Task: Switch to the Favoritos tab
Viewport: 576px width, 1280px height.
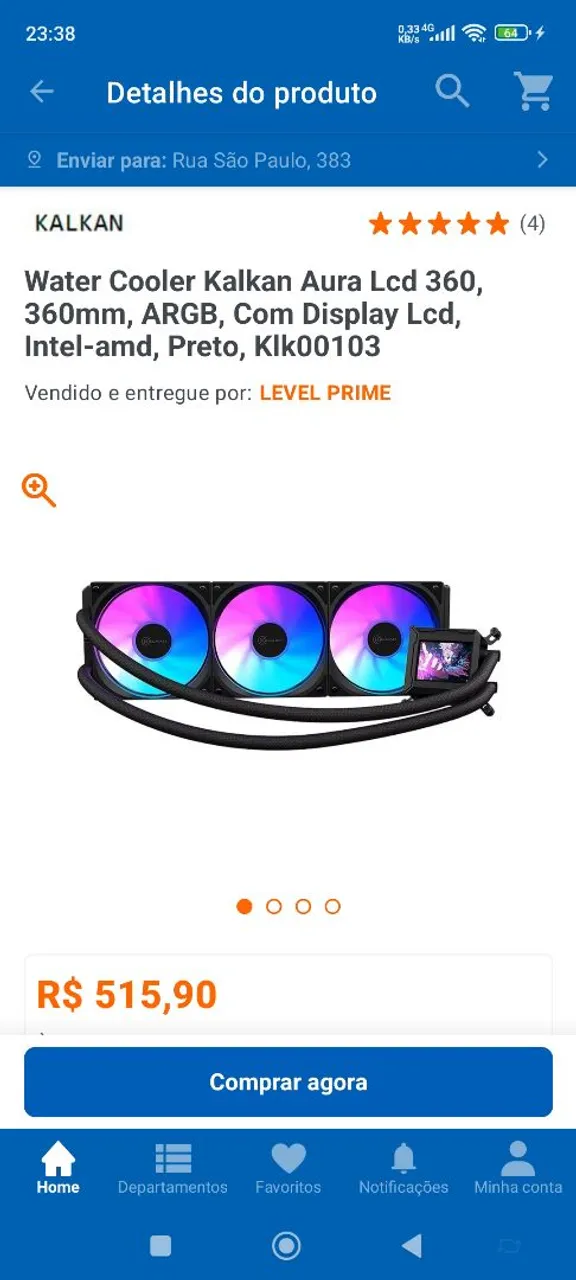Action: 288,1168
